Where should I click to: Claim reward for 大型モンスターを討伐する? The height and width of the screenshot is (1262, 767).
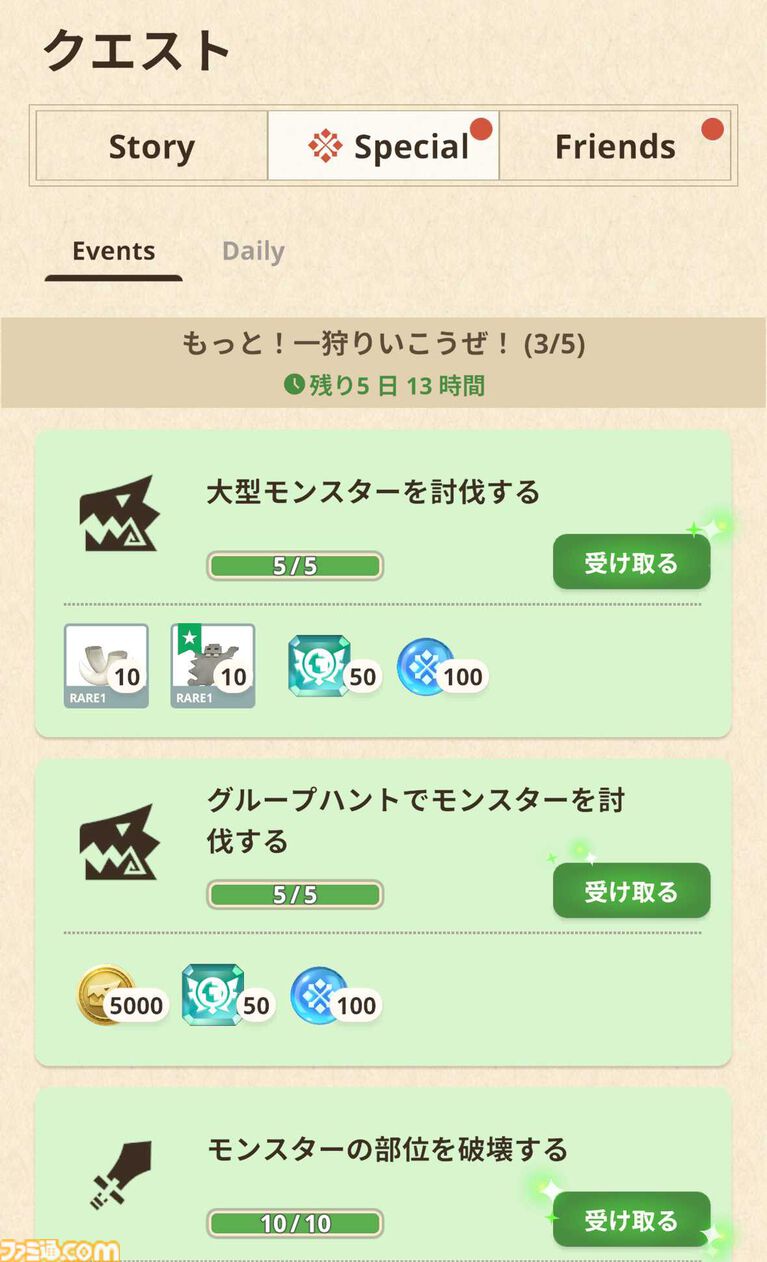(631, 563)
